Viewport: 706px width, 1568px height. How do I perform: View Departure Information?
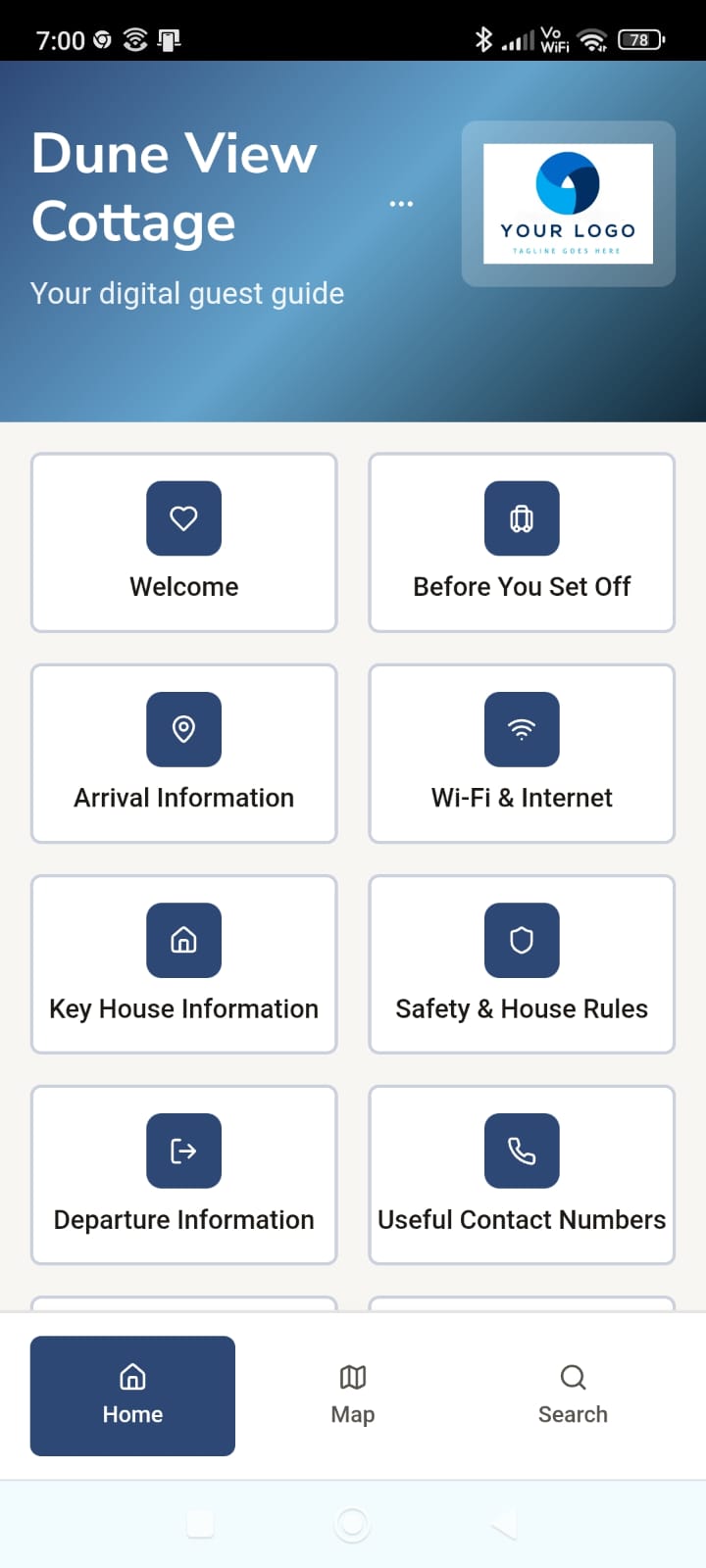[x=184, y=1174]
